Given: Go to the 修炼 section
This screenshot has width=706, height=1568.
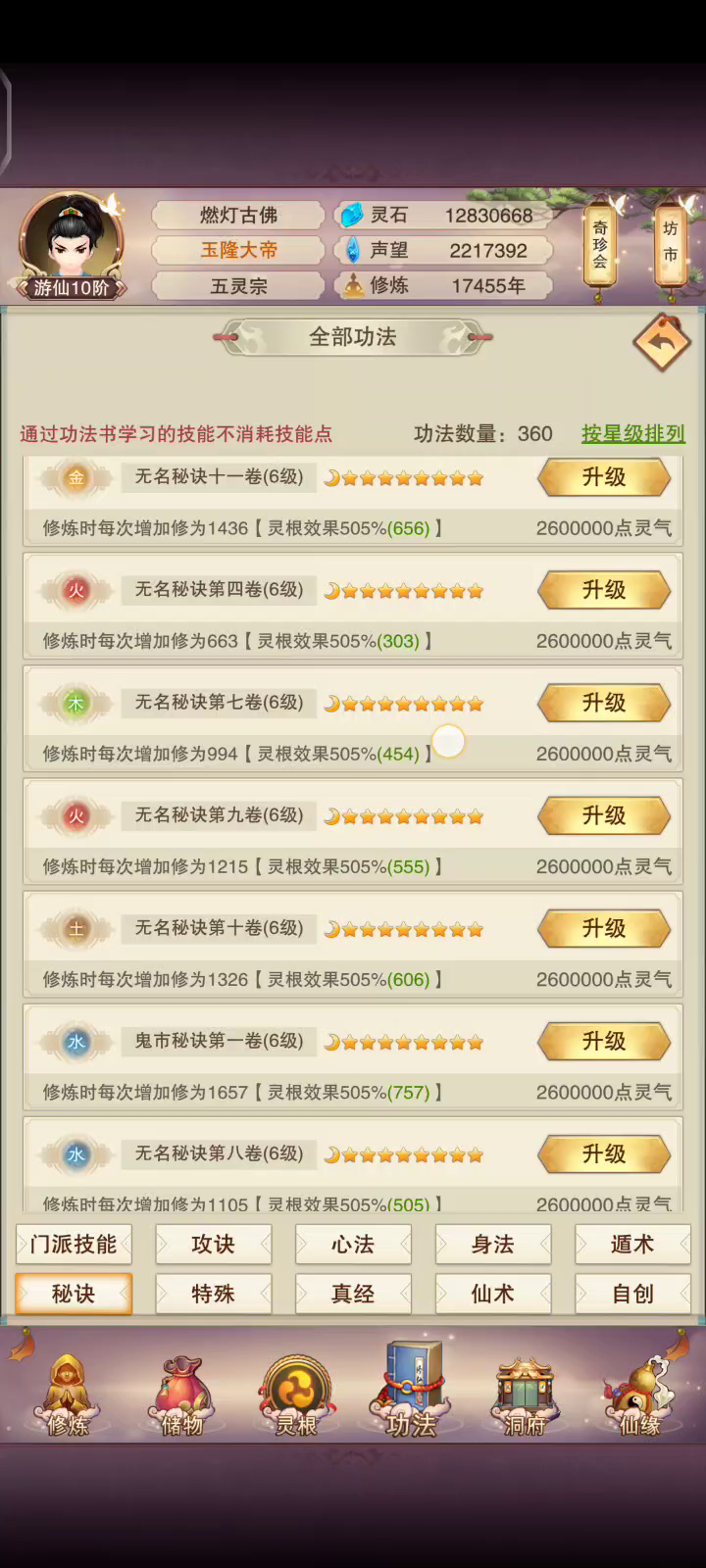Looking at the screenshot, I should 67,1396.
